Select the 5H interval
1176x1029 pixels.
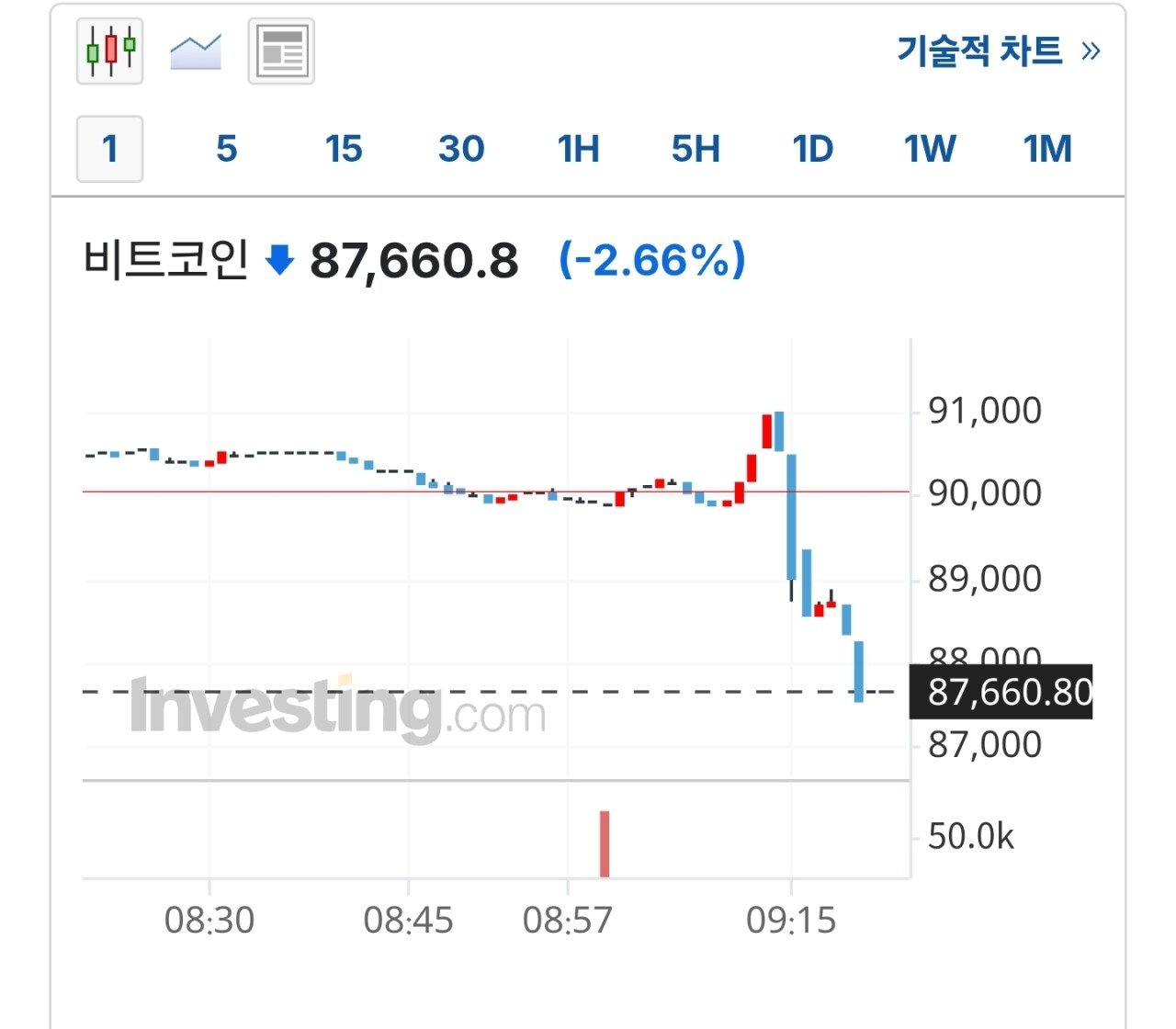[695, 149]
